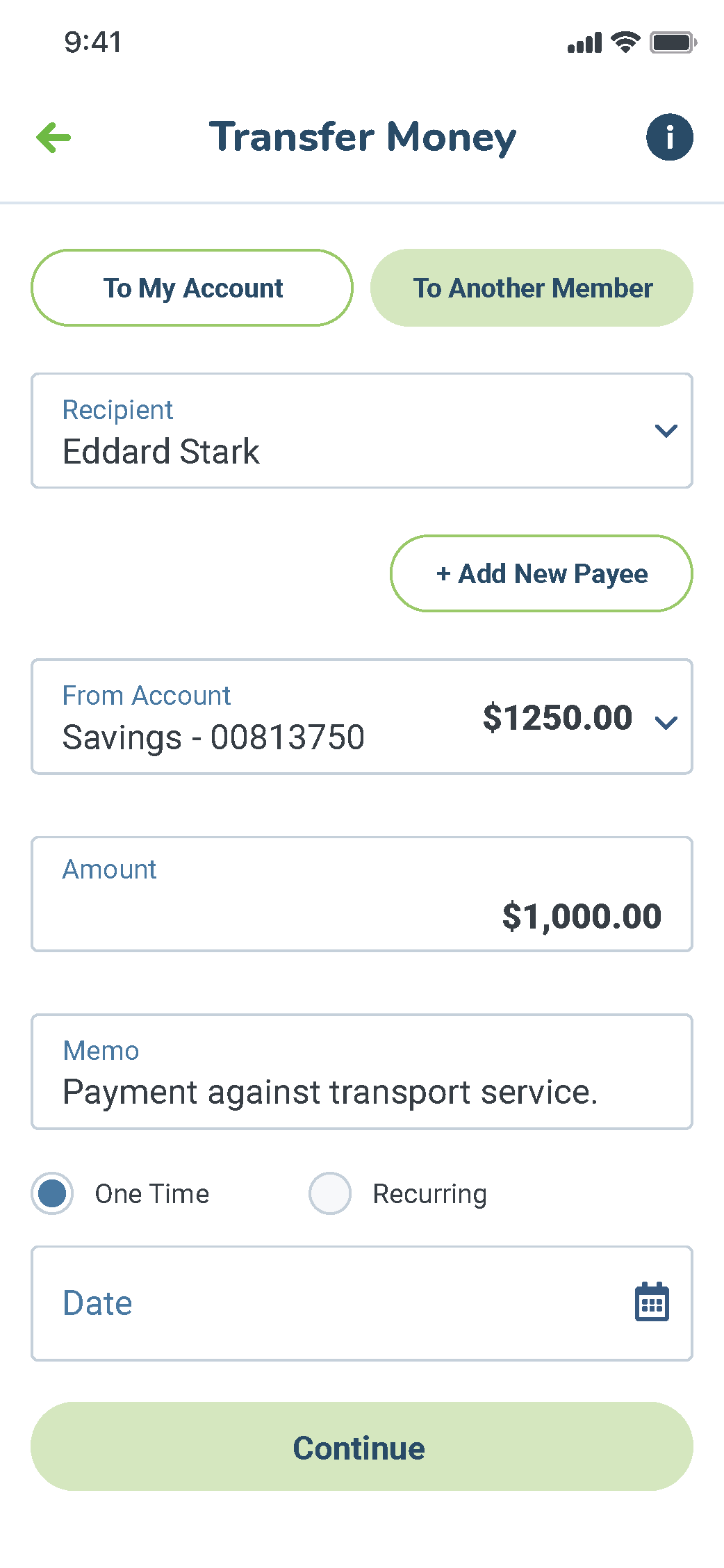Edit the Amount field

click(x=362, y=894)
